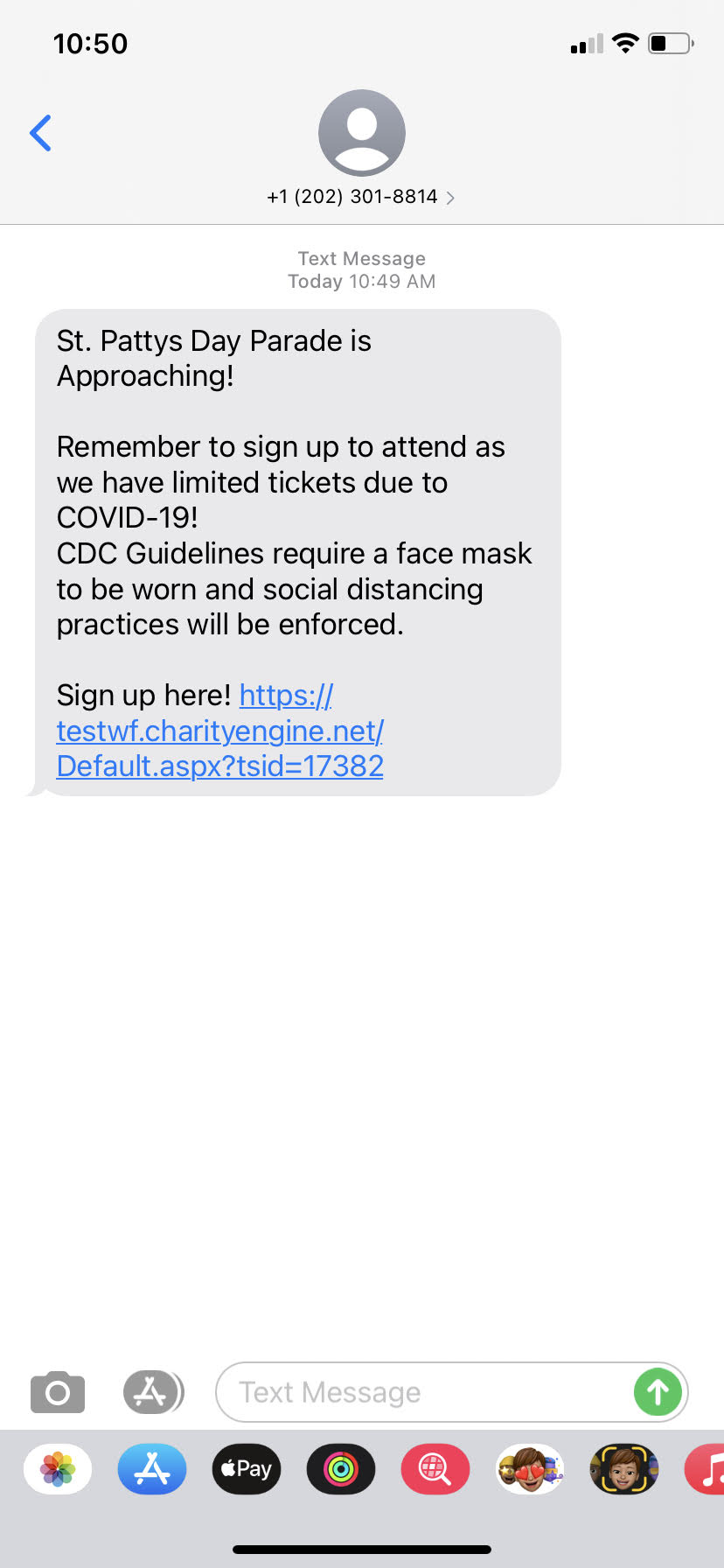The width and height of the screenshot is (724, 1568).
Task: Open the Music app in the strip
Action: [x=705, y=1469]
